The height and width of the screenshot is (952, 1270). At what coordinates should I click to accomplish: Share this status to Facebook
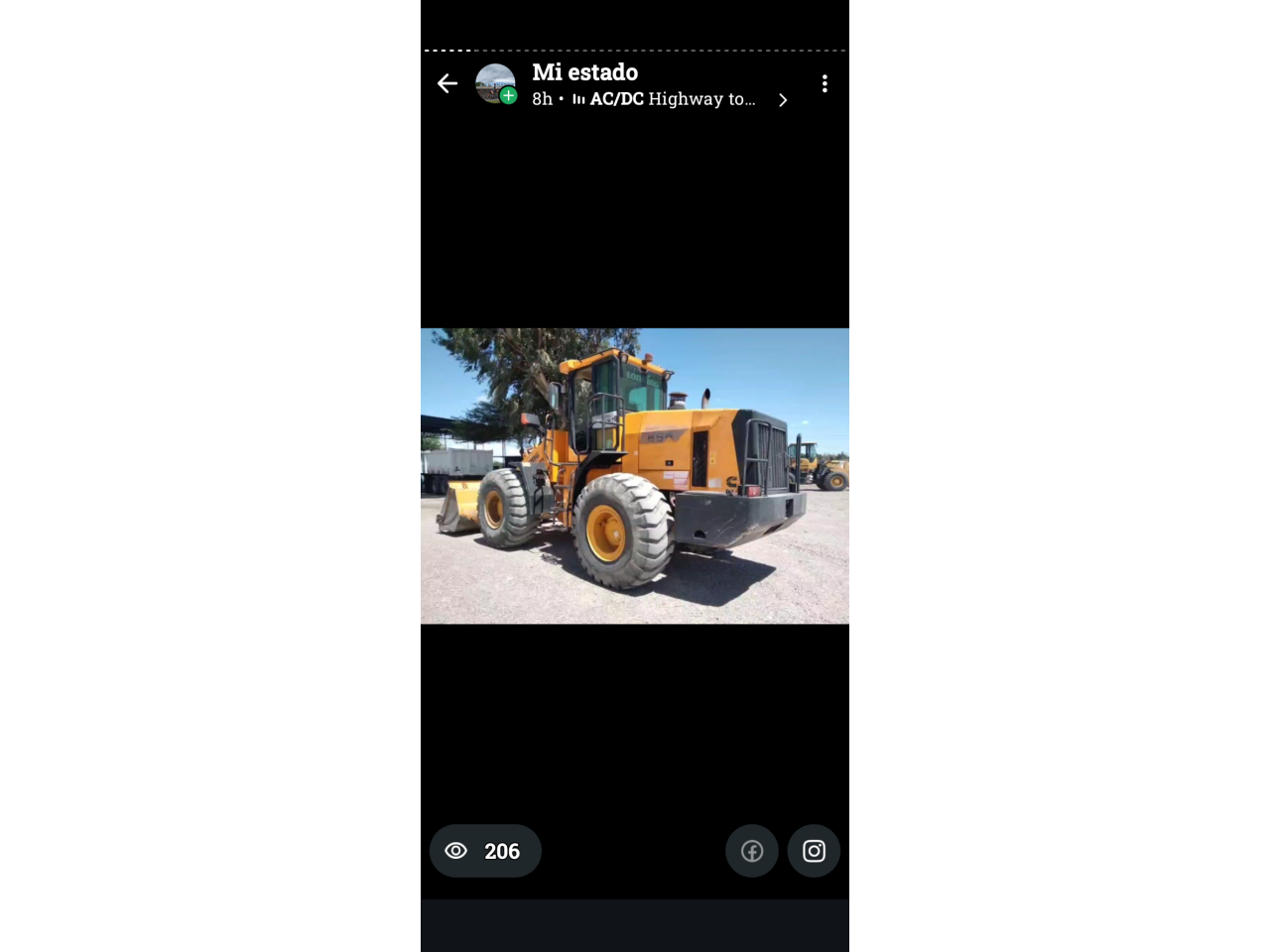point(752,851)
